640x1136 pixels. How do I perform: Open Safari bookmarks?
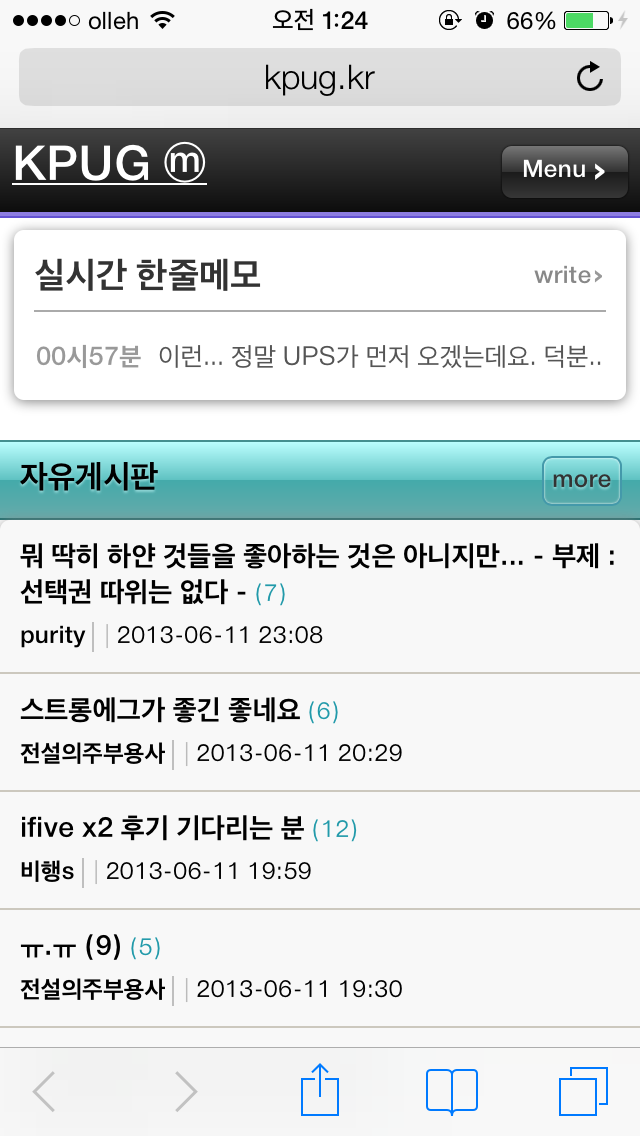point(452,1090)
